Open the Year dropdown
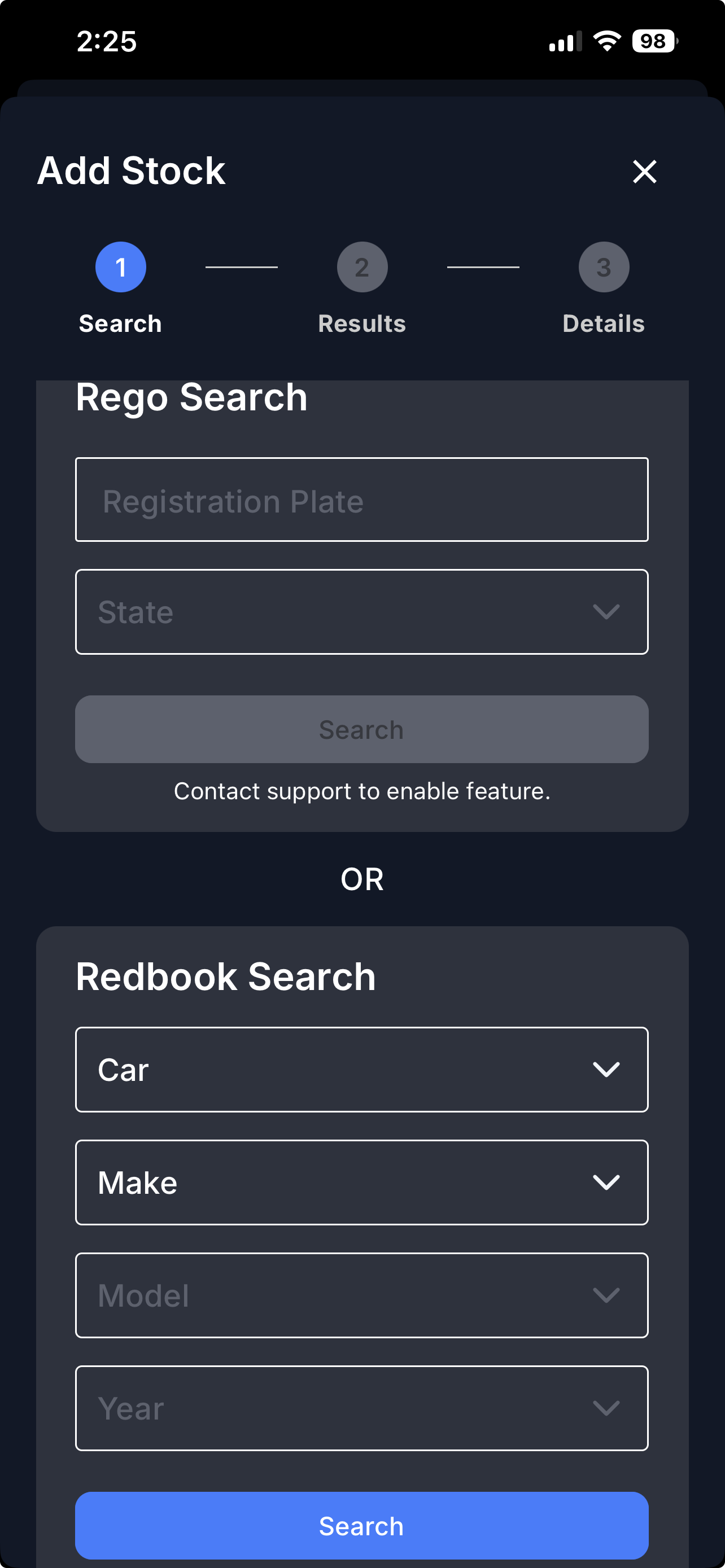The height and width of the screenshot is (1568, 725). (361, 1408)
